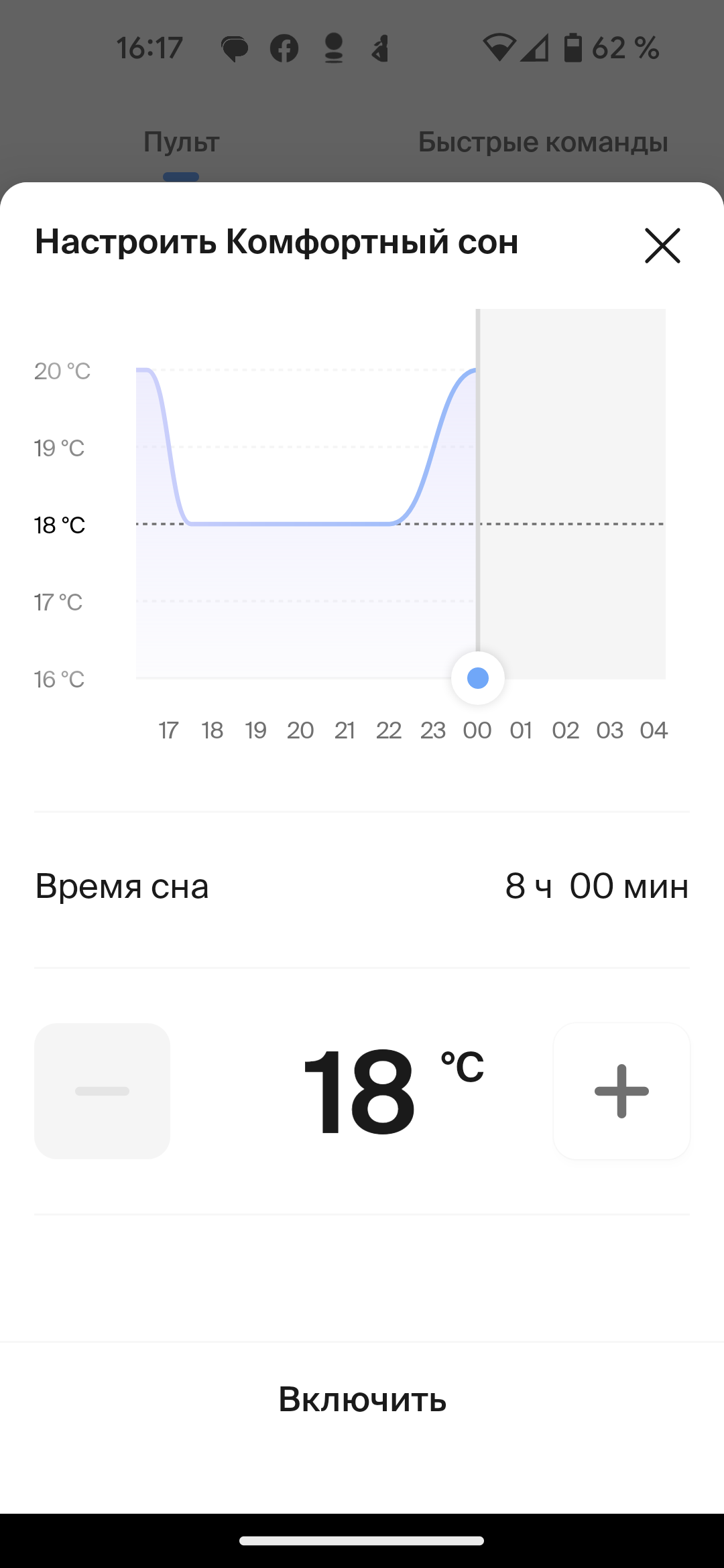Tap Включить to enable comfortable sleep
724x1568 pixels.
362,1399
